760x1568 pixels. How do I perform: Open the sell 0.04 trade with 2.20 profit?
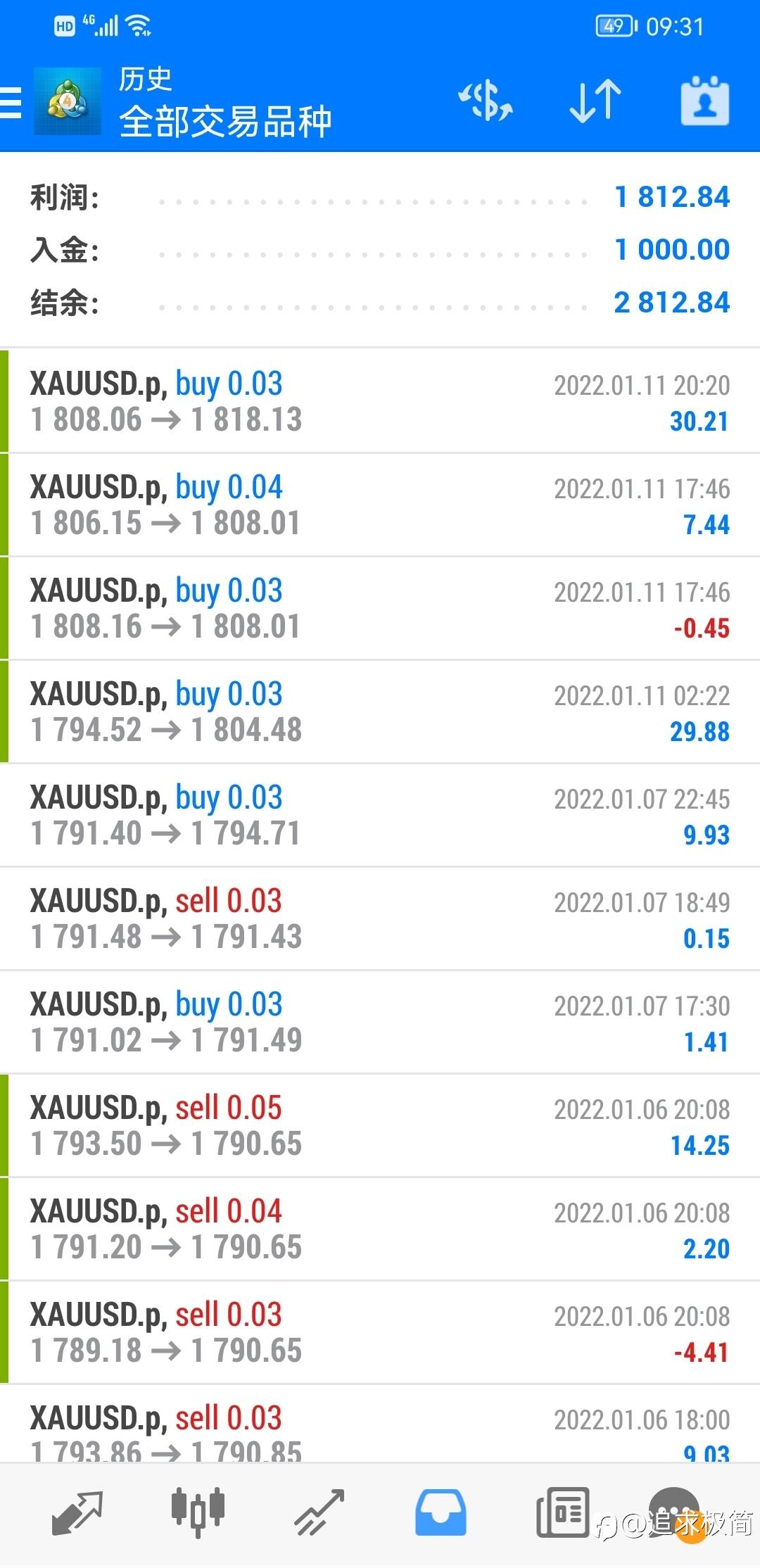pyautogui.click(x=380, y=1229)
